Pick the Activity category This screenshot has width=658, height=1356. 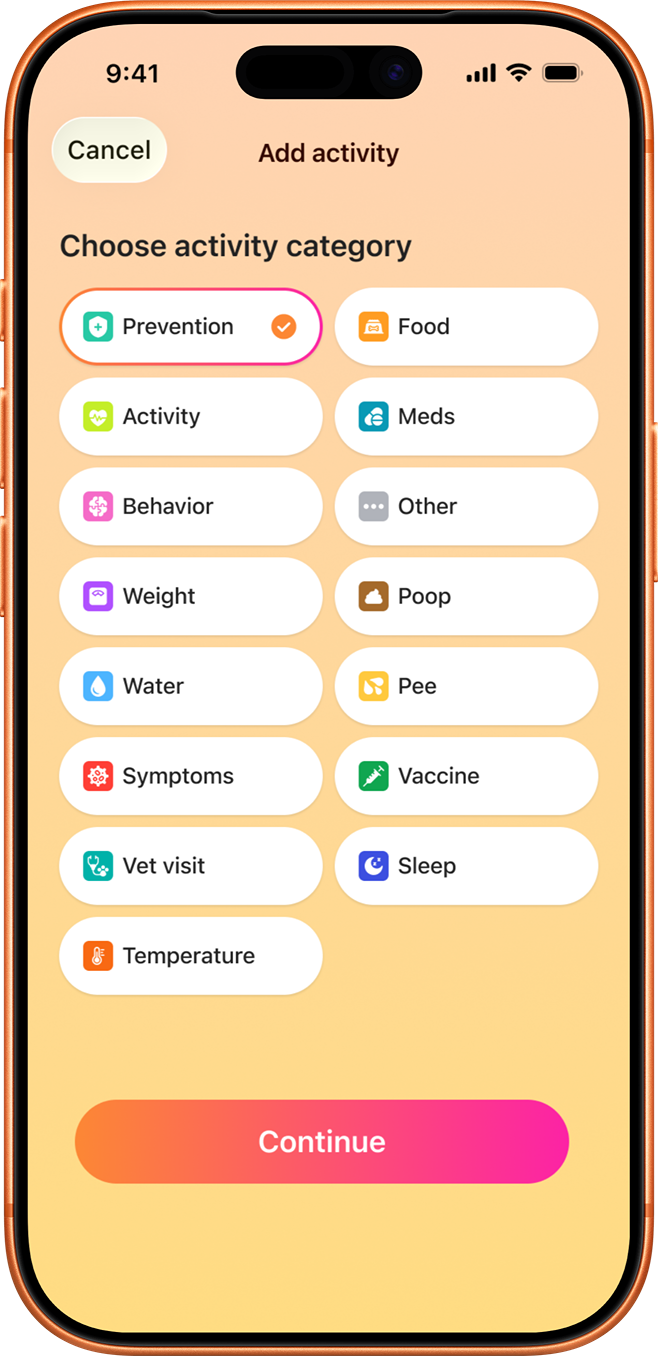click(x=190, y=417)
